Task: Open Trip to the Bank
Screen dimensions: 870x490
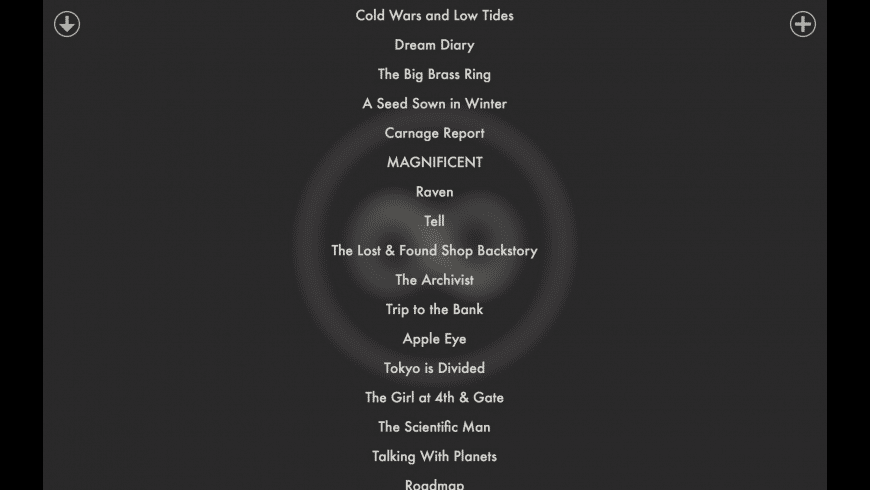Action: tap(434, 309)
